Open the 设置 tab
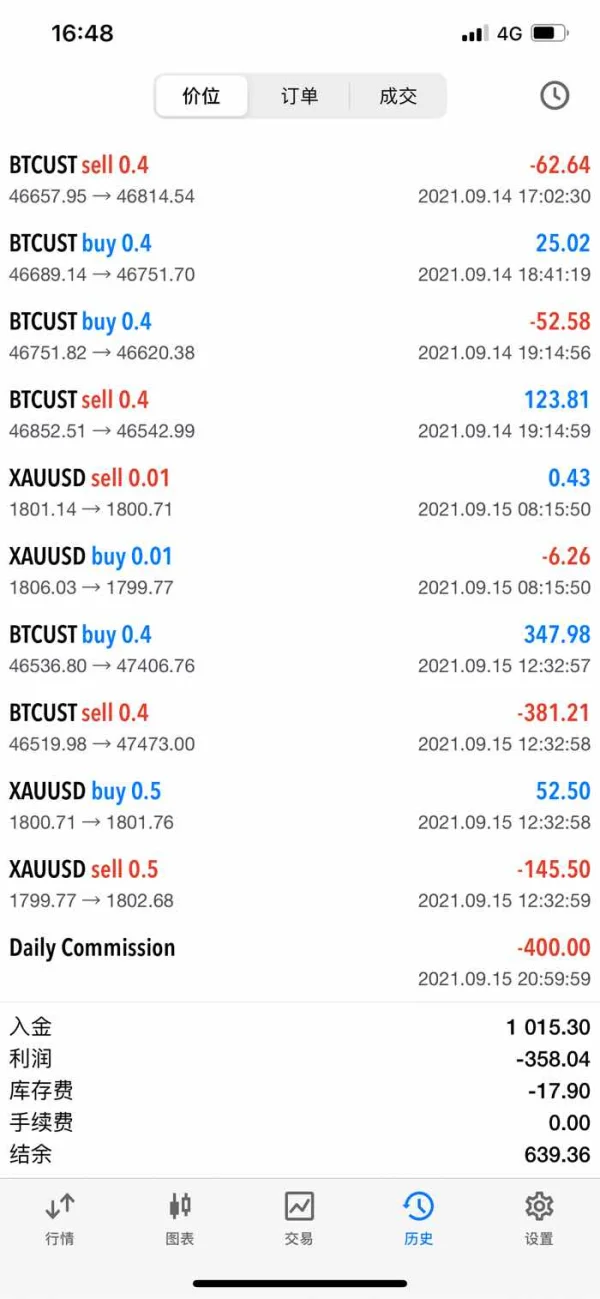This screenshot has height=1299, width=600. click(539, 1218)
